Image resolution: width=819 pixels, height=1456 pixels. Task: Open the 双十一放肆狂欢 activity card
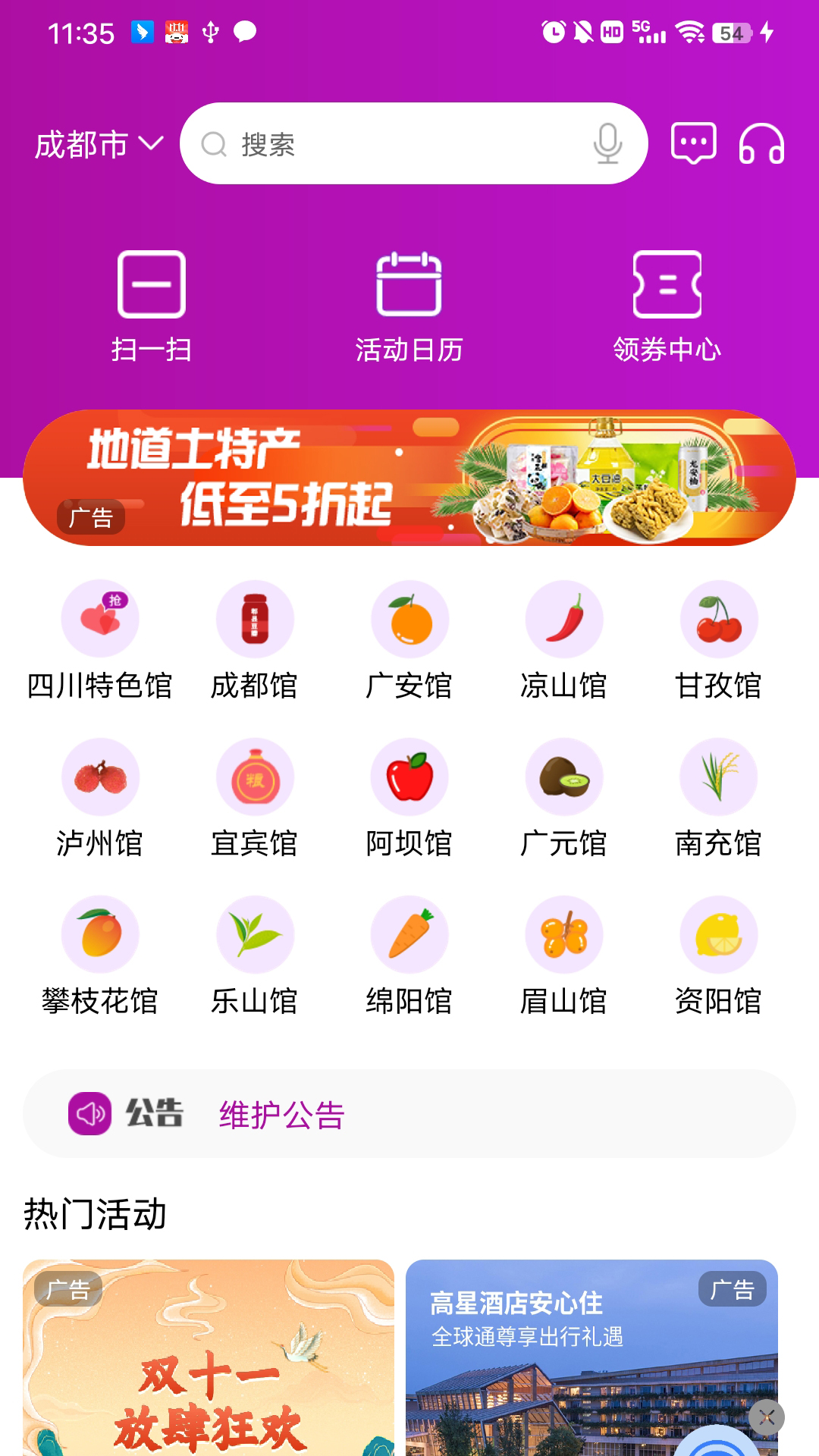coord(209,1357)
